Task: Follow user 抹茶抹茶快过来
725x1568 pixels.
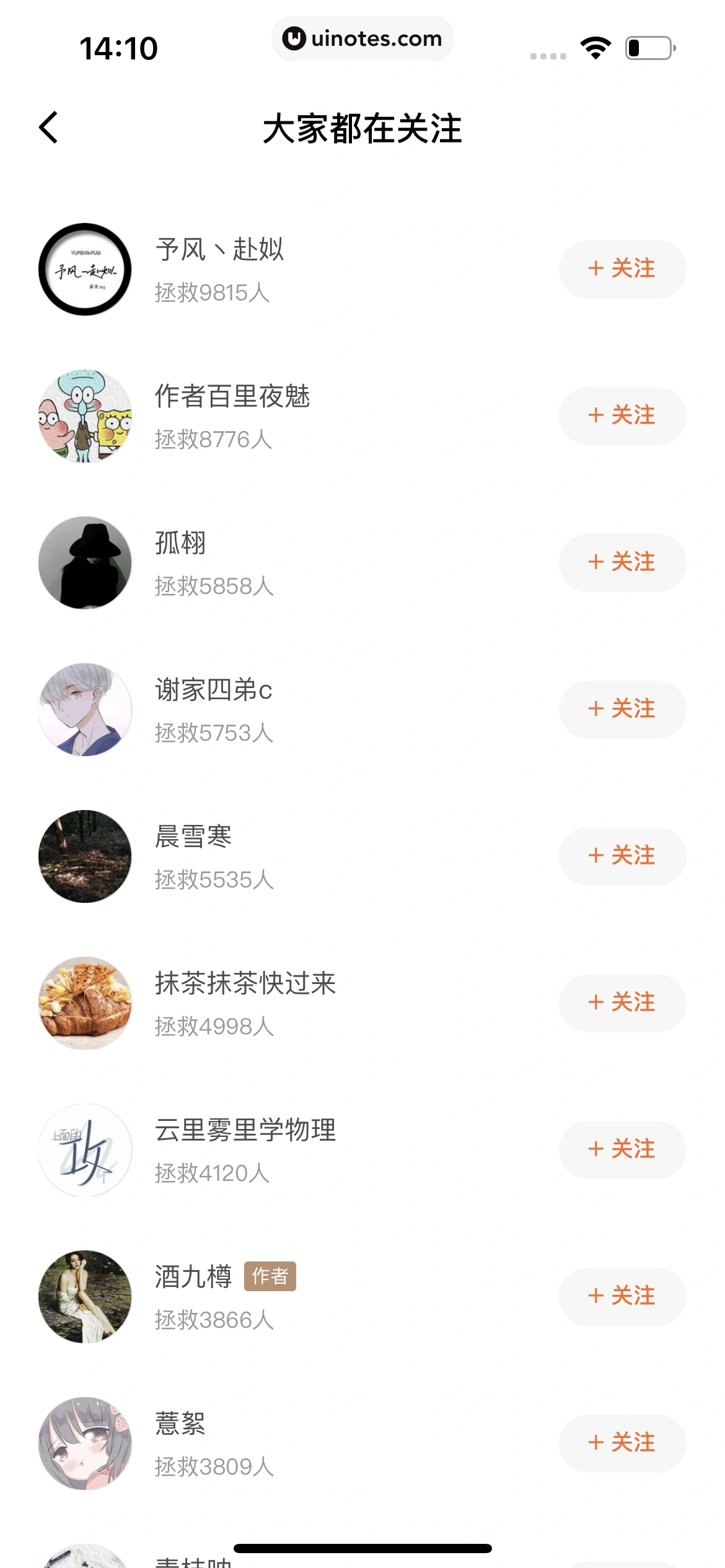Action: pyautogui.click(x=622, y=1003)
